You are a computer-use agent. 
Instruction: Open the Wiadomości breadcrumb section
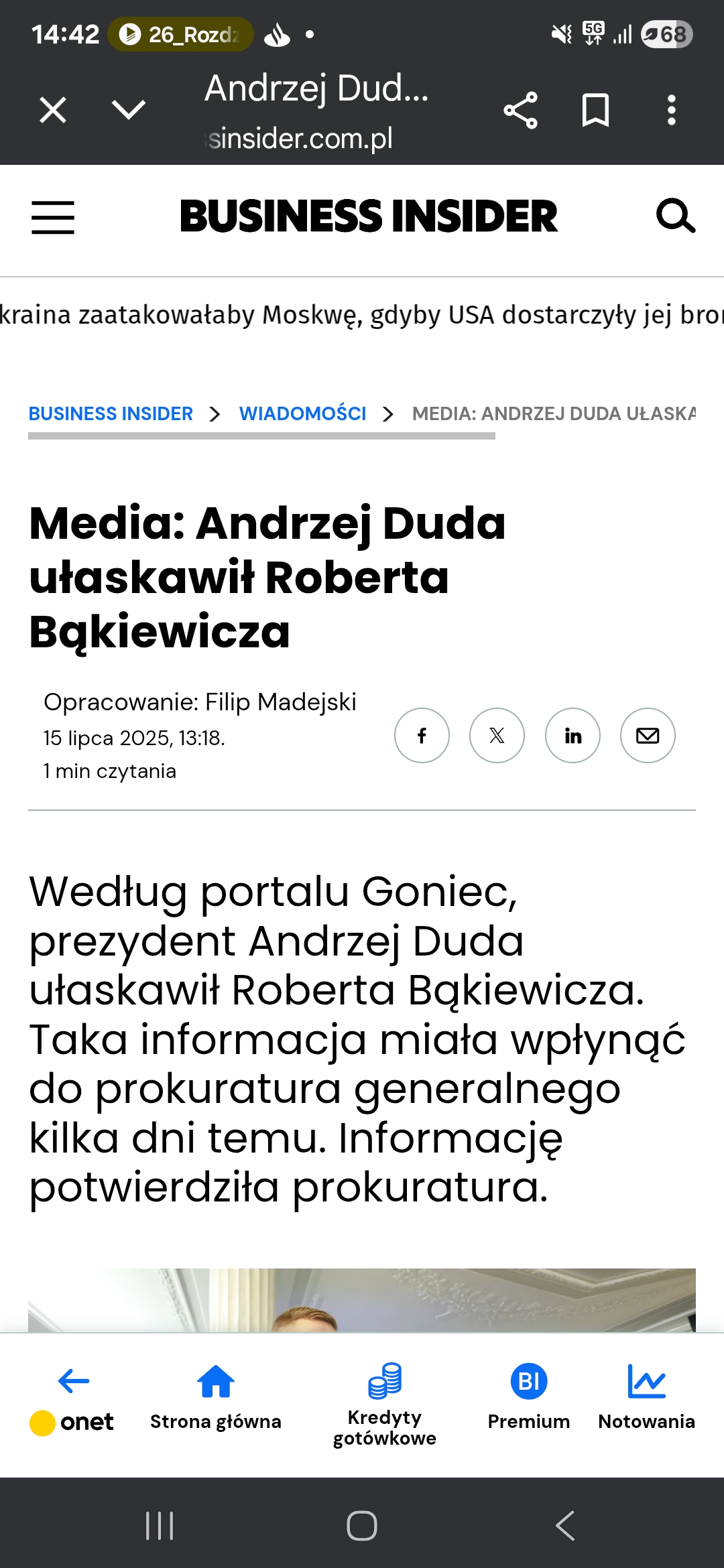pos(303,413)
